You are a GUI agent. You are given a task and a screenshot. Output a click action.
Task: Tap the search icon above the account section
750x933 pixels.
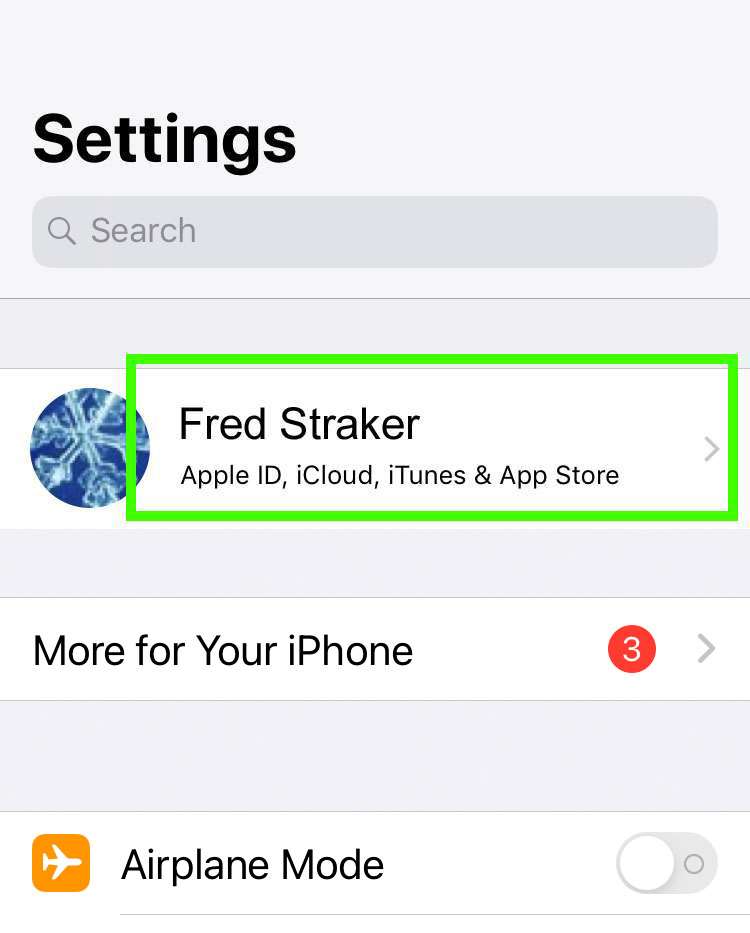pyautogui.click(x=62, y=231)
